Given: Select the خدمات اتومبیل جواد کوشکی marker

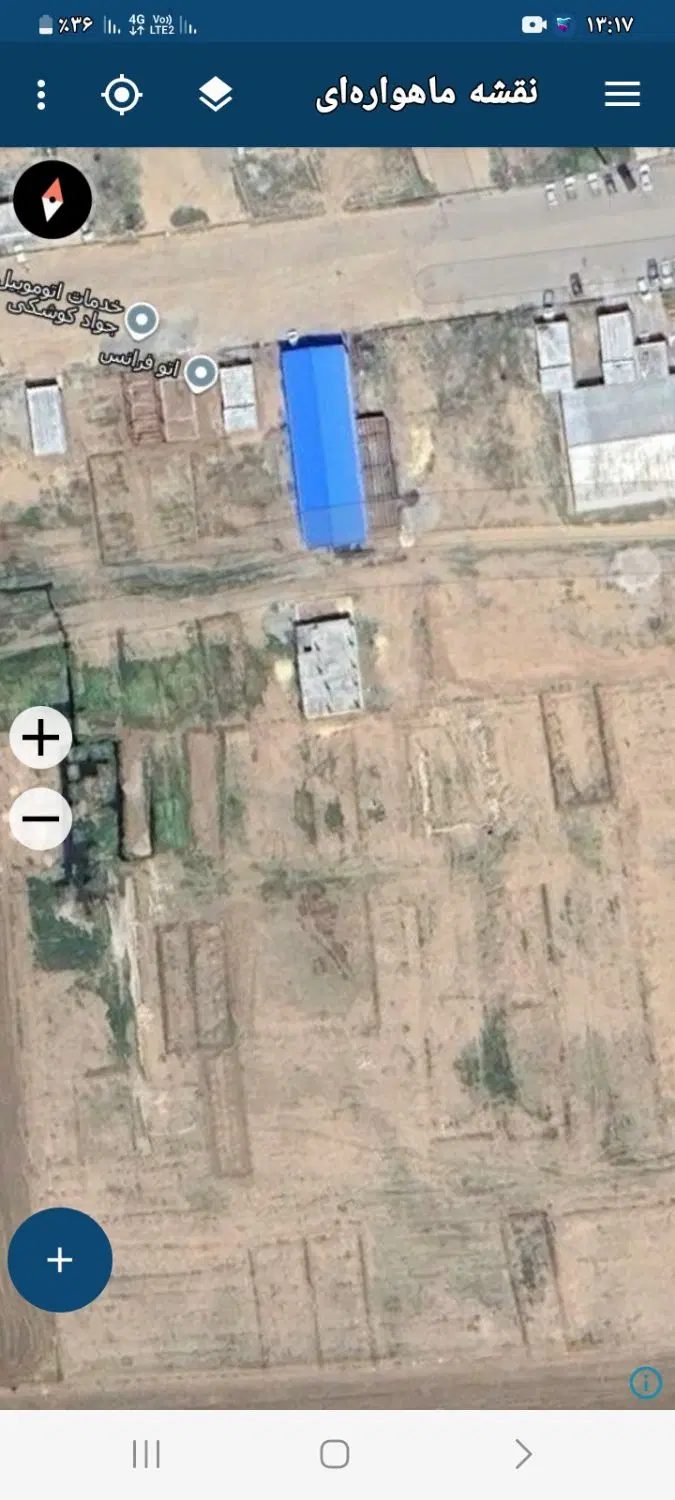Looking at the screenshot, I should tap(144, 320).
